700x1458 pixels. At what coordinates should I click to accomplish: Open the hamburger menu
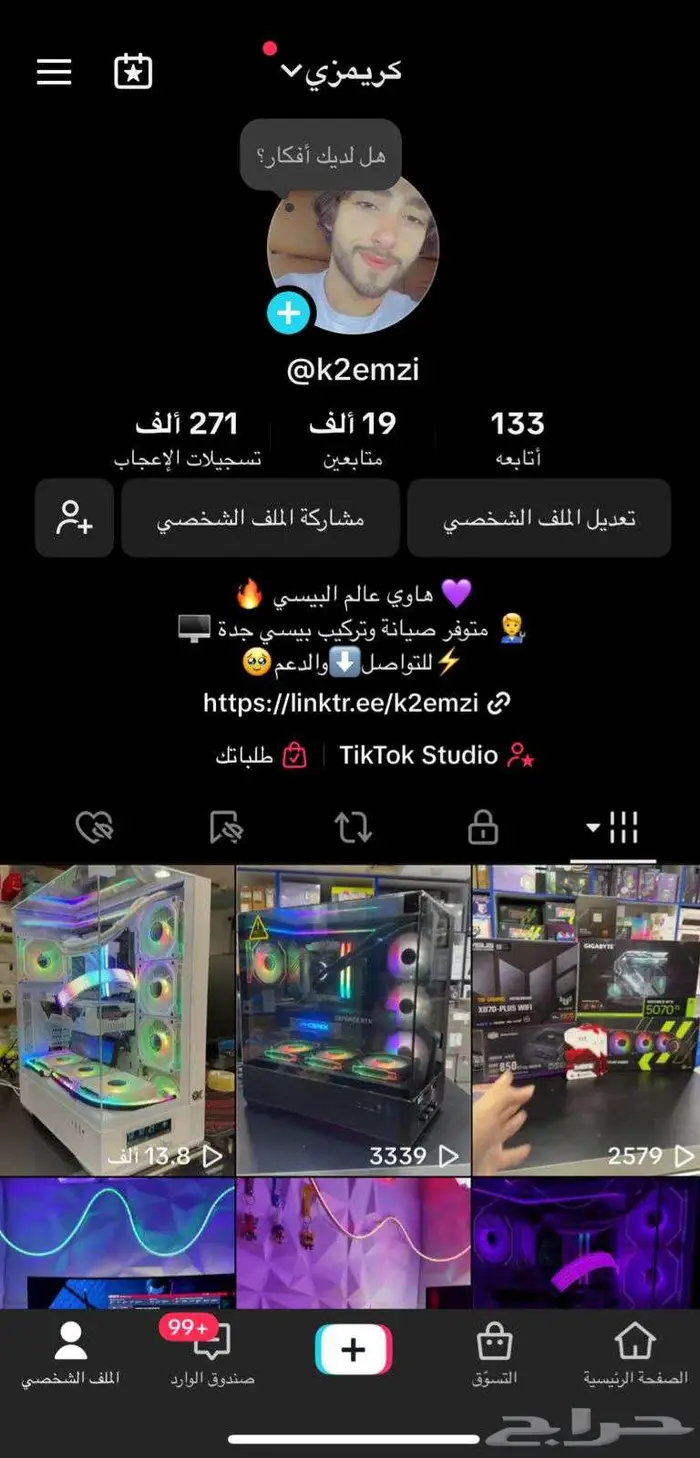click(54, 71)
